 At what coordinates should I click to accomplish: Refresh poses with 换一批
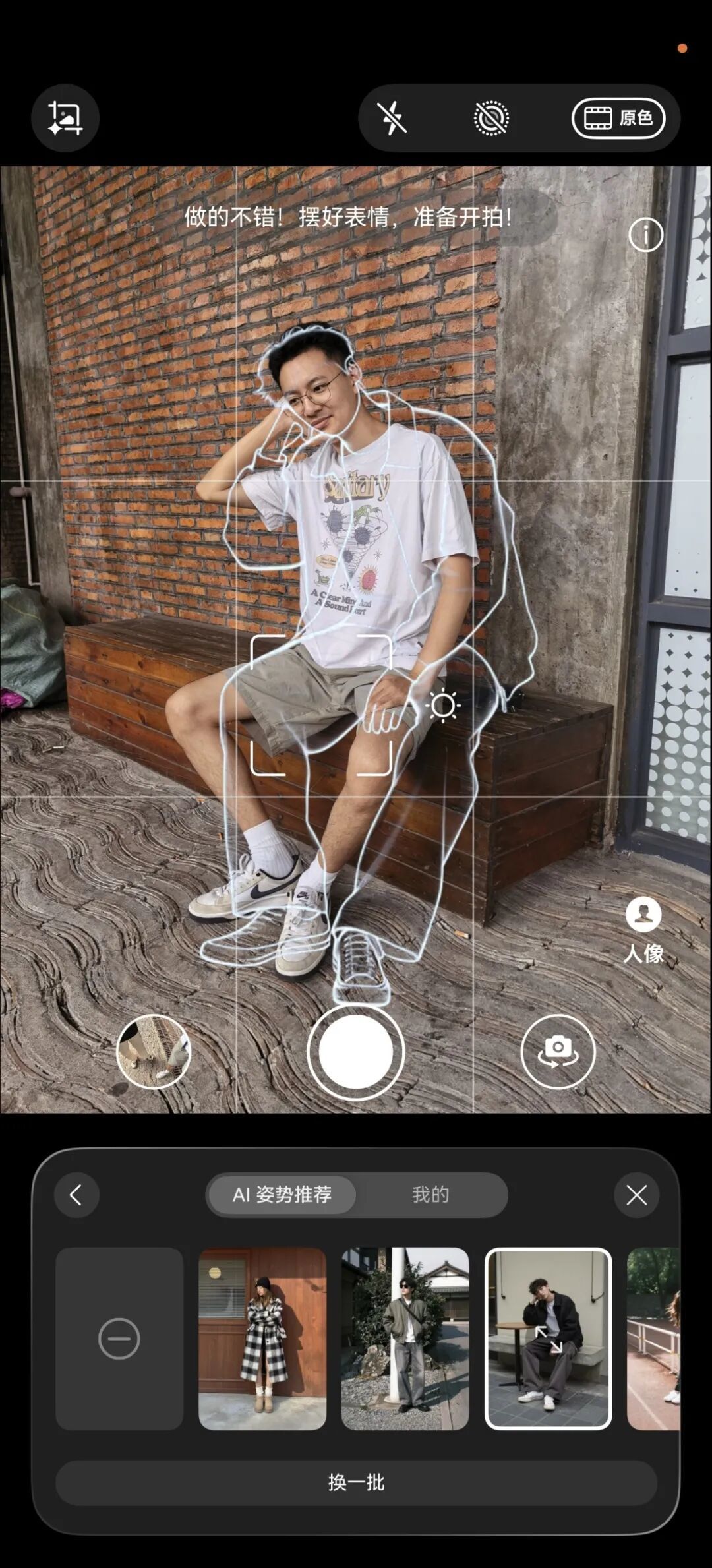(356, 1482)
